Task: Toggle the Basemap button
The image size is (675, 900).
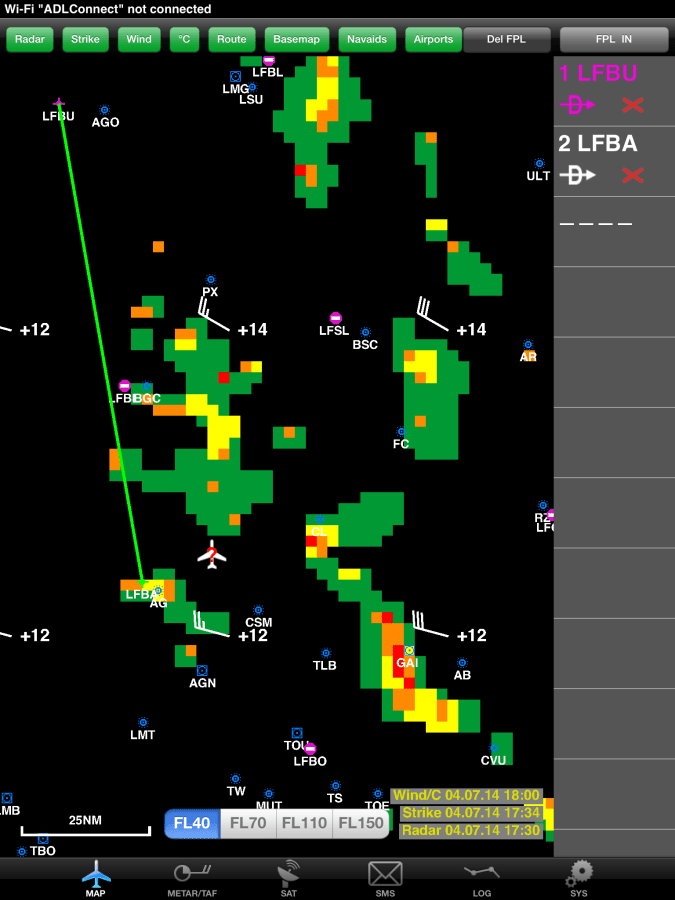Action: tap(297, 40)
